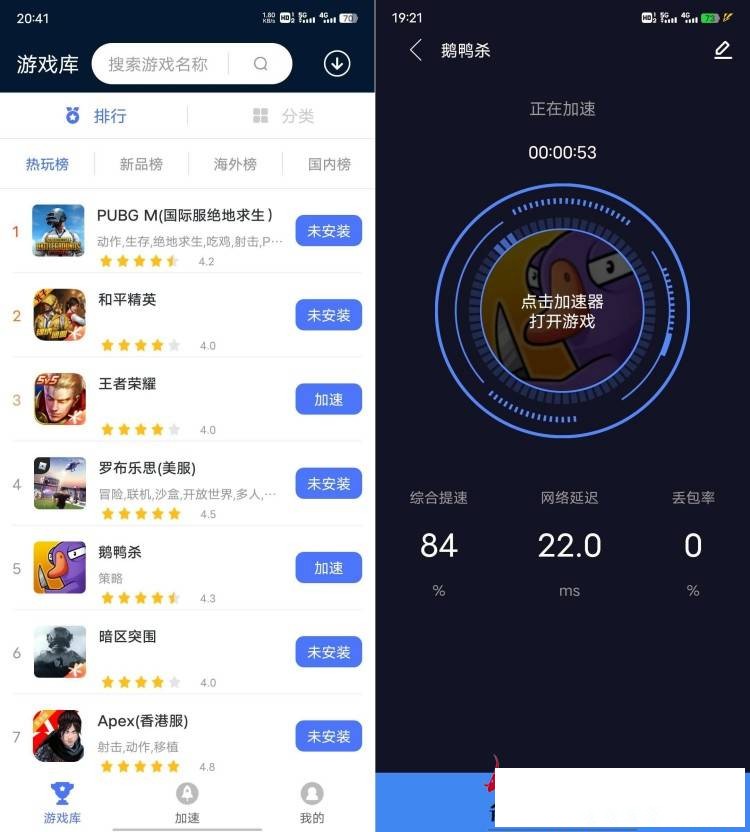Tap the accelerator circle to open game

tap(562, 311)
